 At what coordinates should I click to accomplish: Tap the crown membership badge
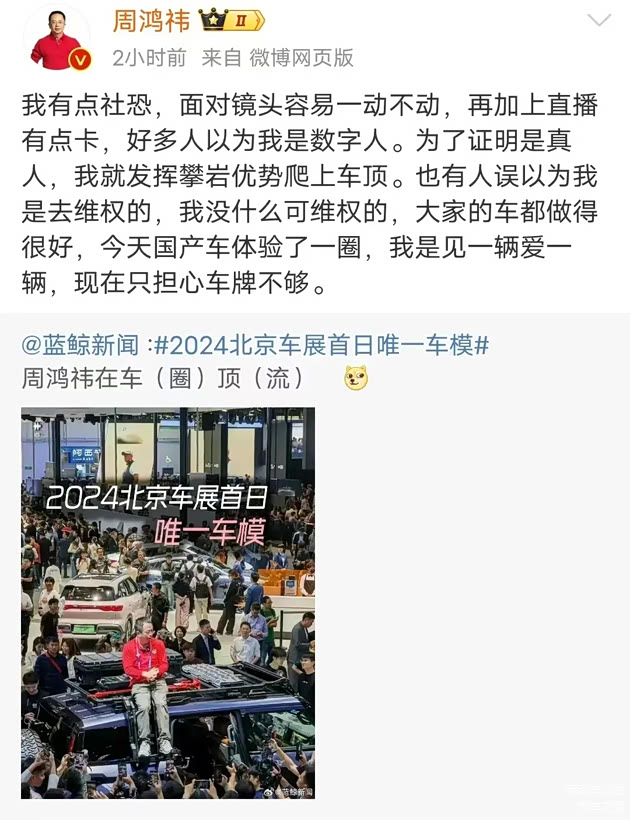pyautogui.click(x=230, y=20)
